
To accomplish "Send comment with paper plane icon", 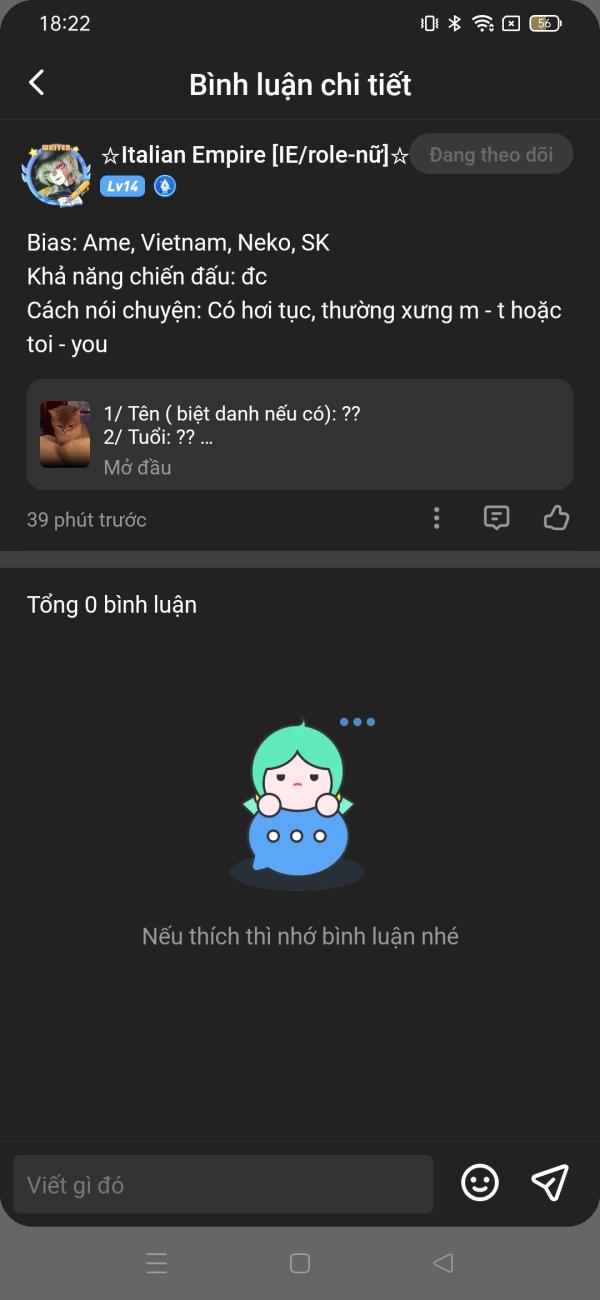I will (549, 1183).
